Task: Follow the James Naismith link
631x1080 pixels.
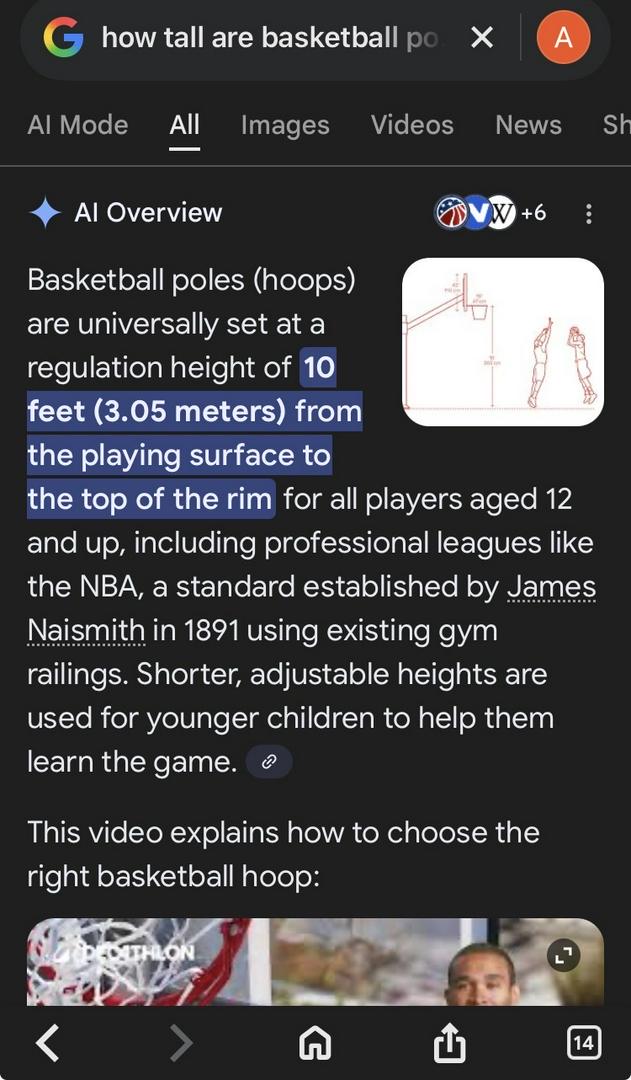Action: tap(551, 587)
